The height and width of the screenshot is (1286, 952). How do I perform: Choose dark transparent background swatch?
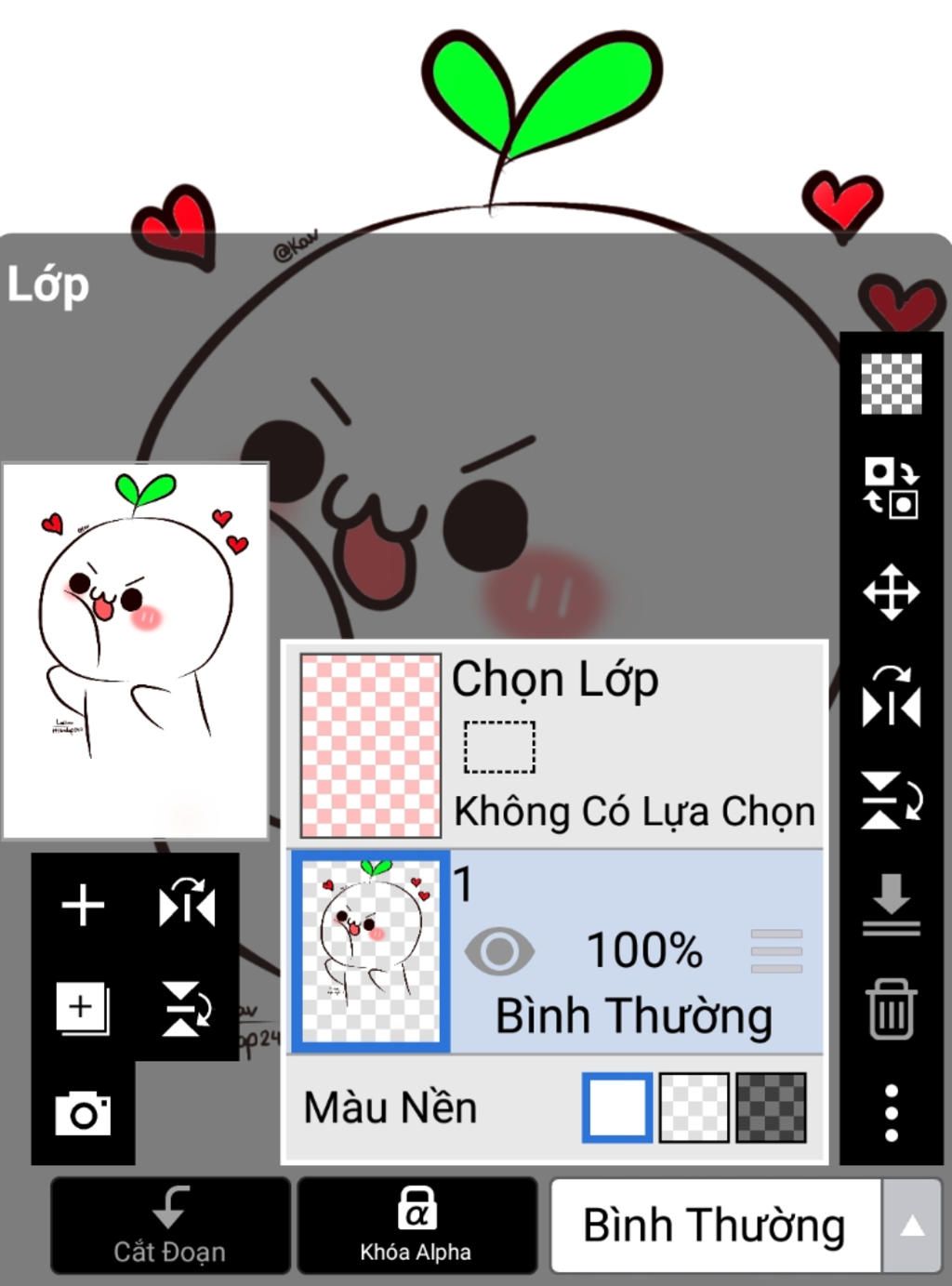pos(771,1107)
